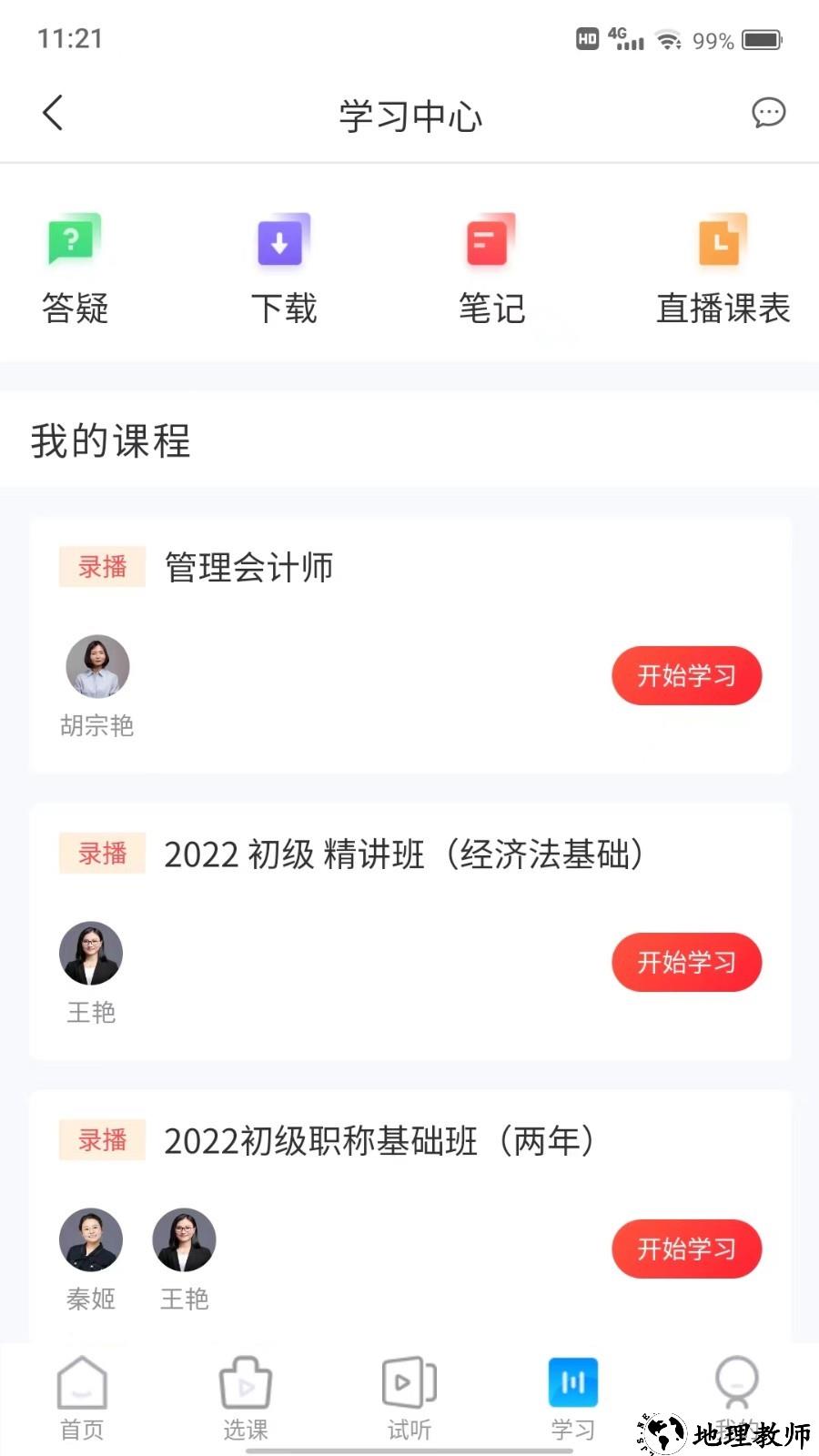The width and height of the screenshot is (819, 1456).
Task: Open teacher 秦姬's avatar
Action: pyautogui.click(x=91, y=1239)
